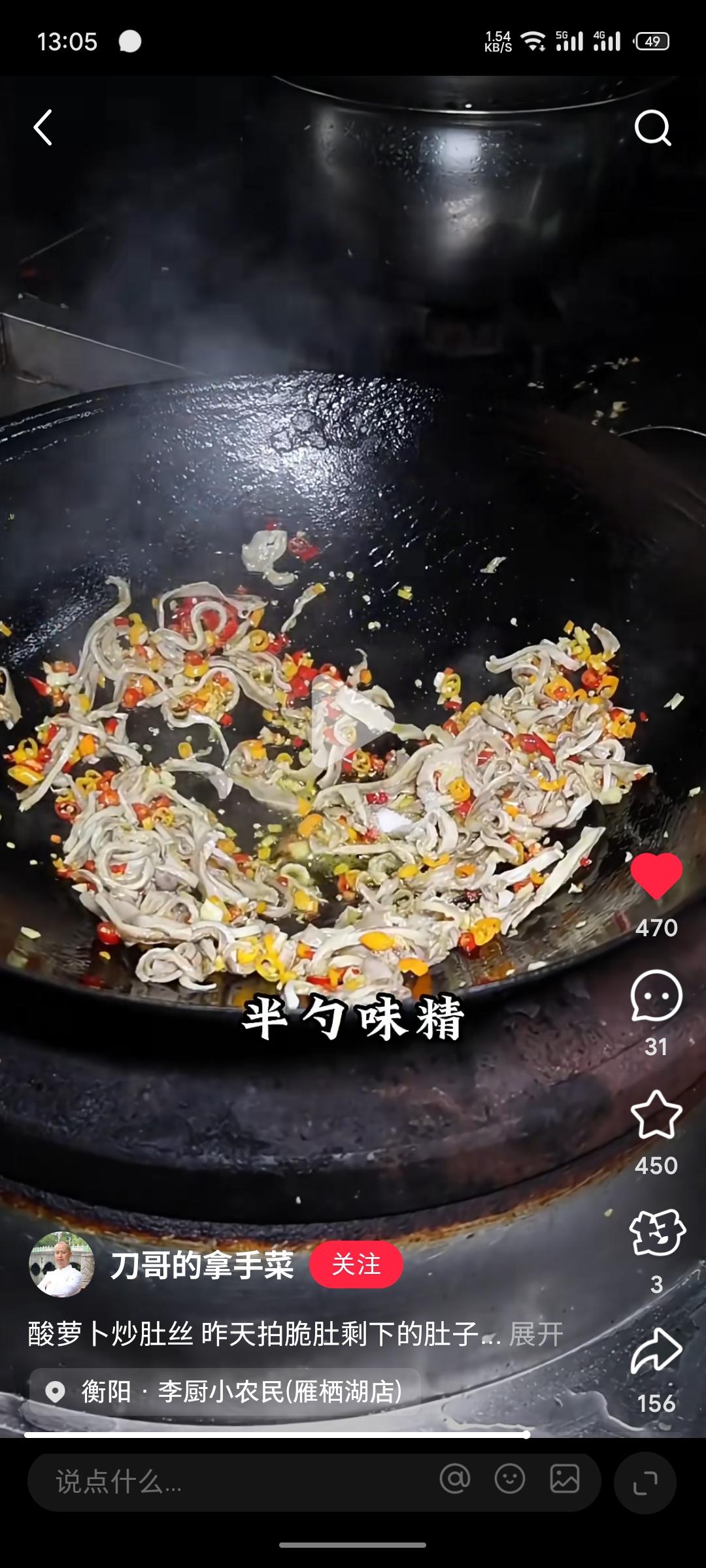Open the 刀哥的拿手菜 profile avatar

click(x=61, y=1264)
